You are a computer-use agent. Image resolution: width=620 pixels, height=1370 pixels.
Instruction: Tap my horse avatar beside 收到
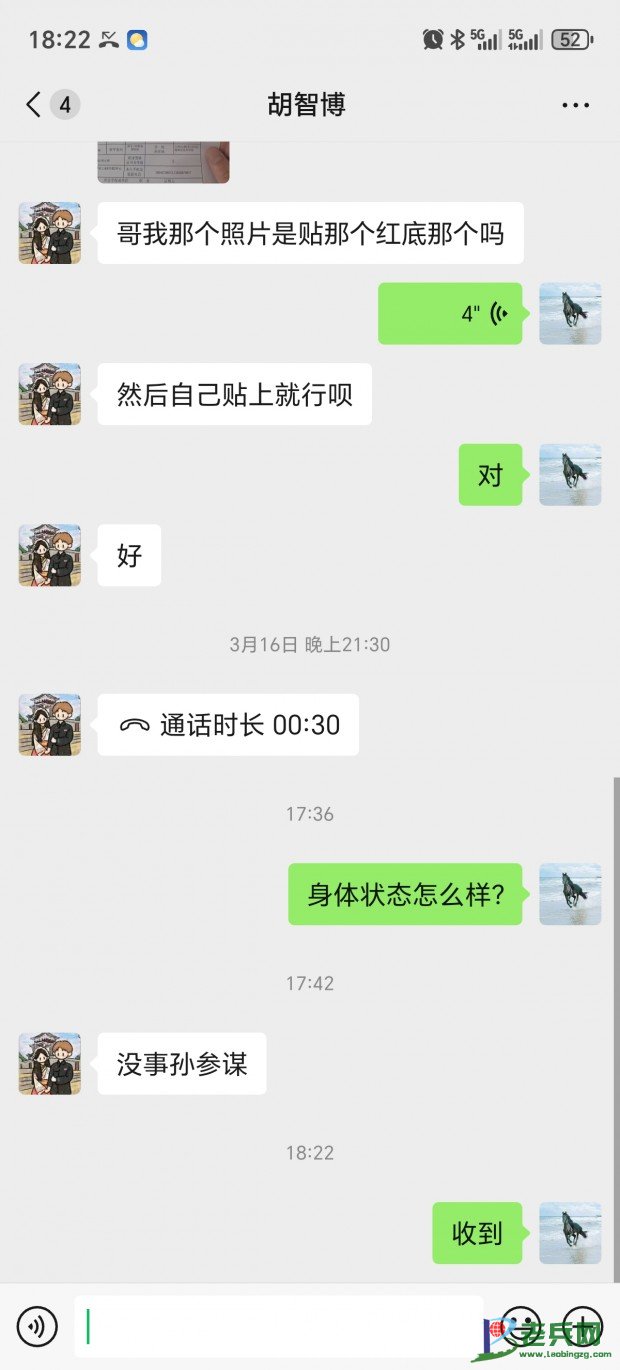point(570,1233)
